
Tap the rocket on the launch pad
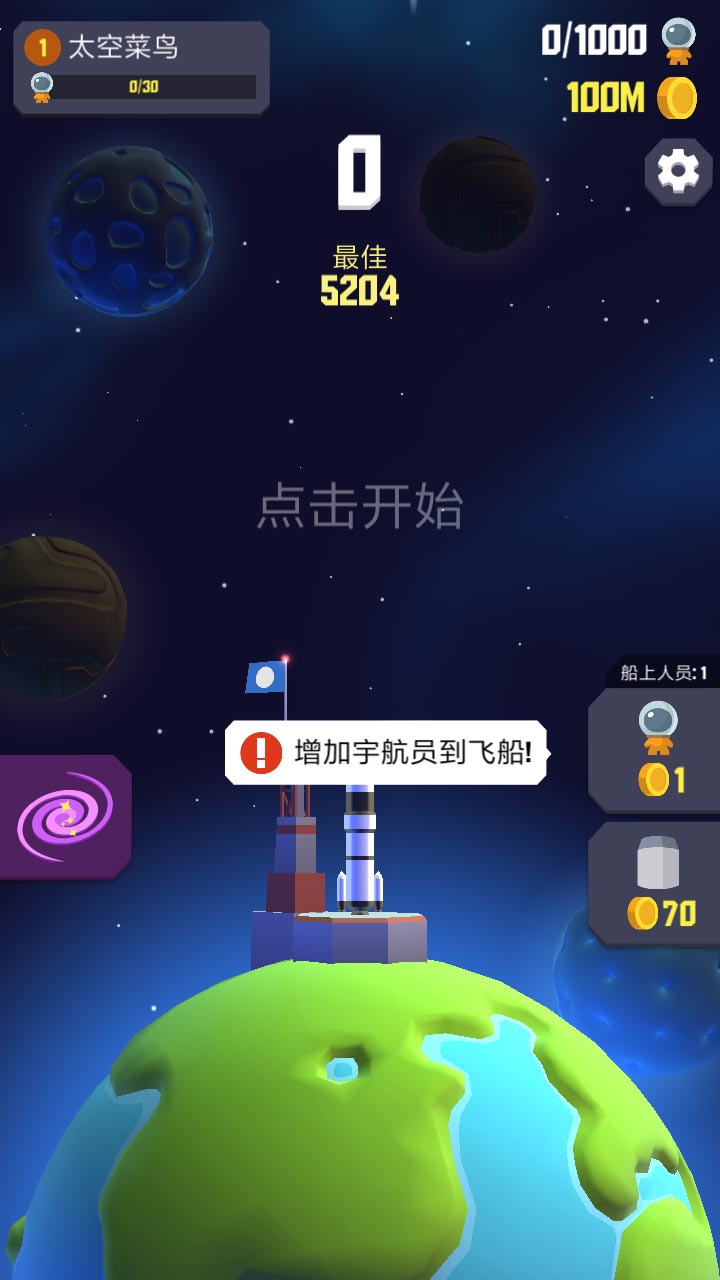click(360, 860)
